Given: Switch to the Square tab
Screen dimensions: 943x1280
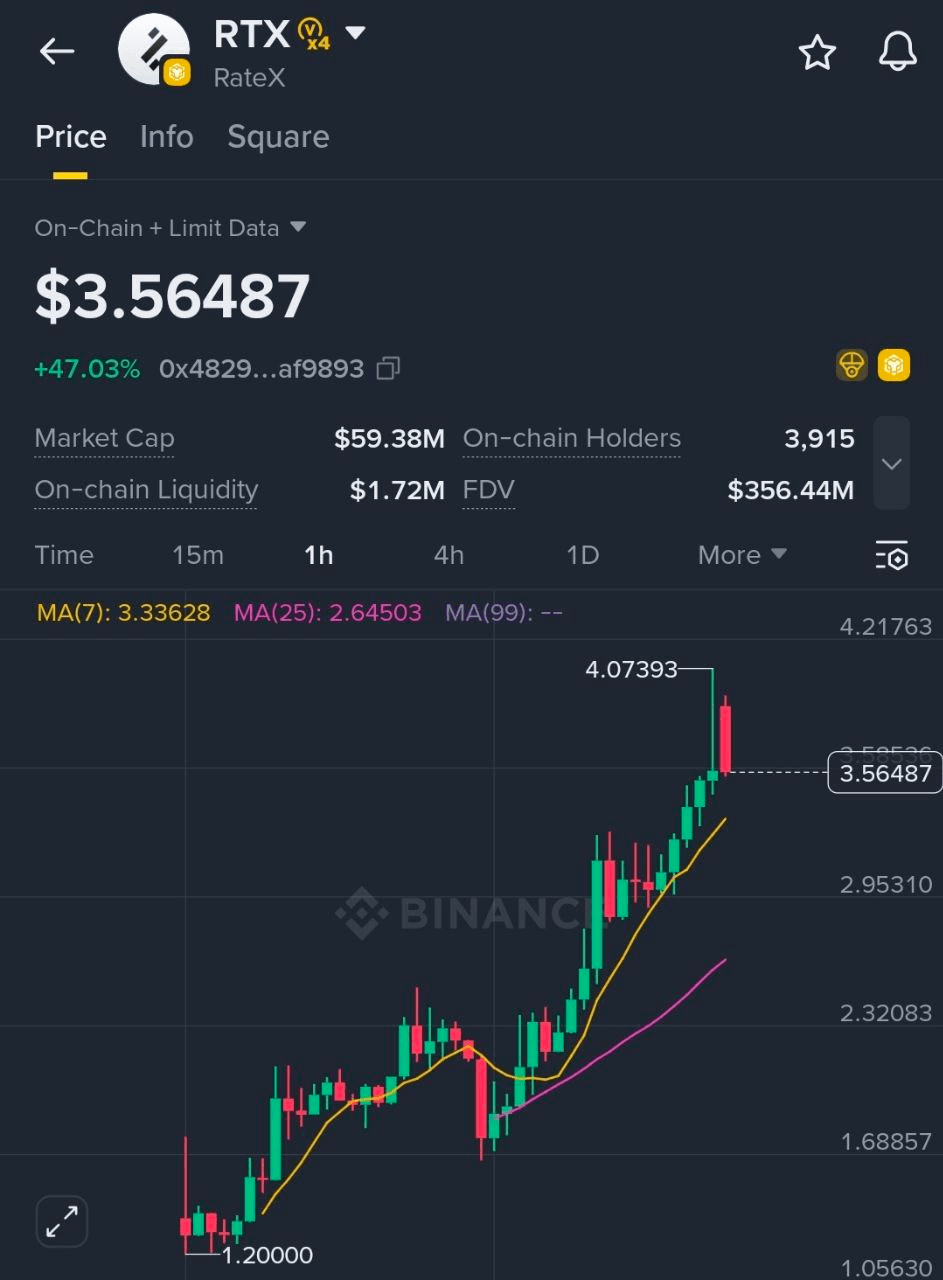Looking at the screenshot, I should (x=278, y=137).
